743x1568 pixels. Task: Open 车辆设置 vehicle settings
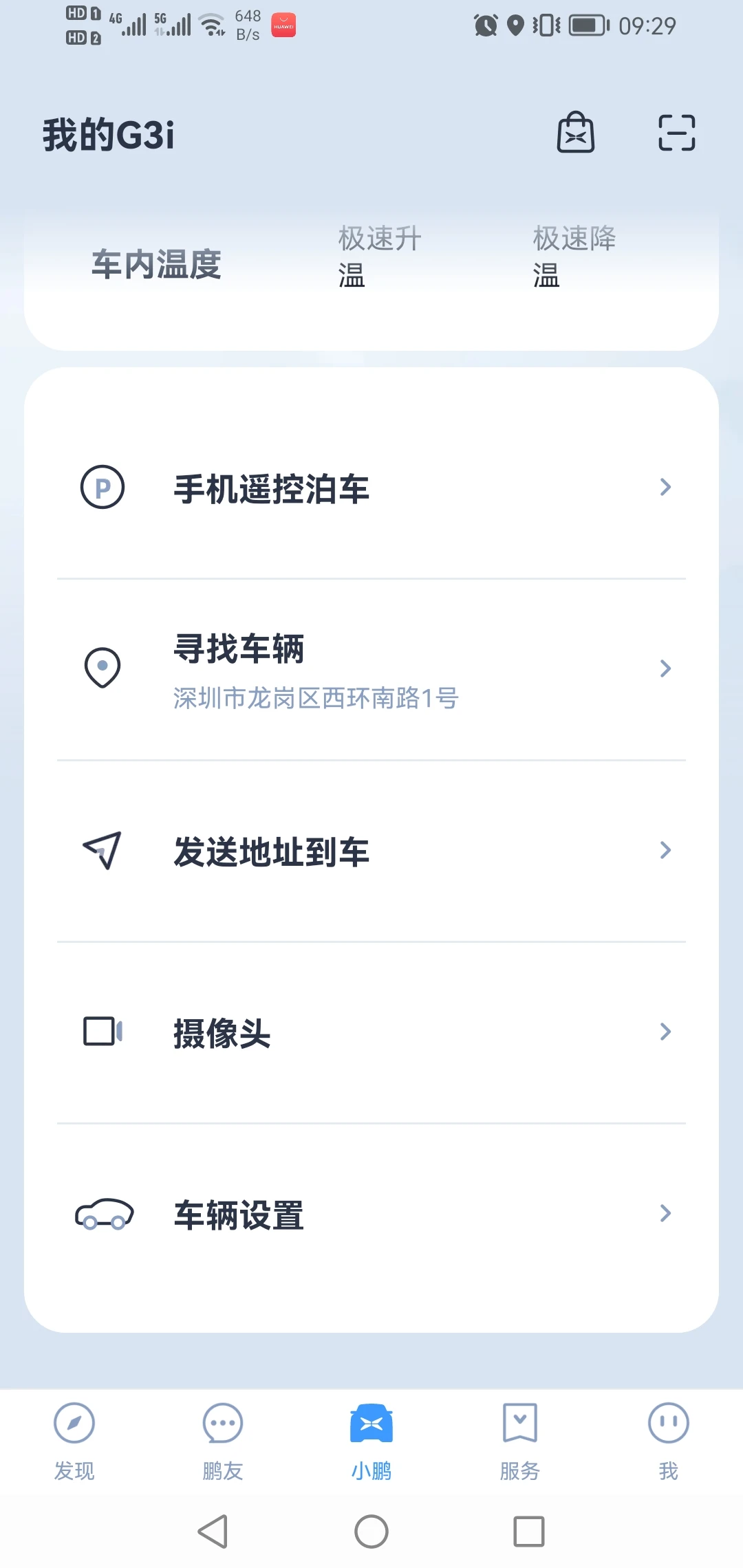371,1215
